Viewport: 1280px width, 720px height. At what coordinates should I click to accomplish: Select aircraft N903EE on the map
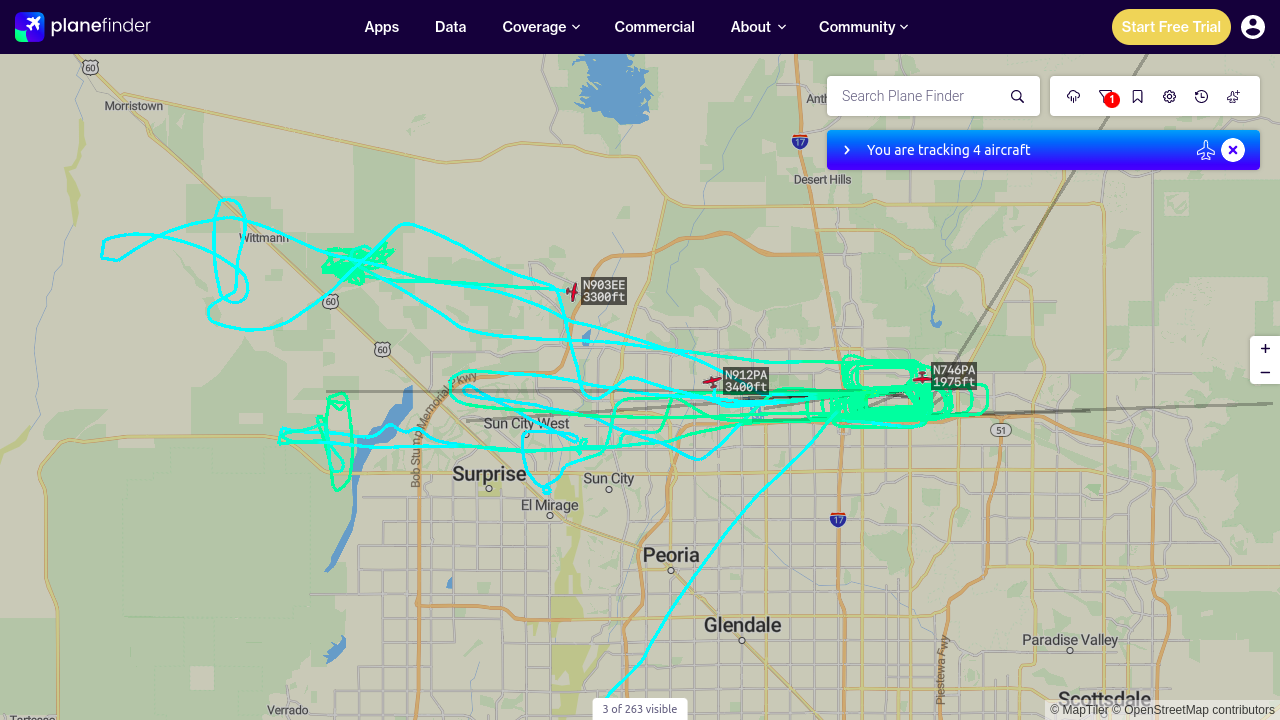(573, 292)
